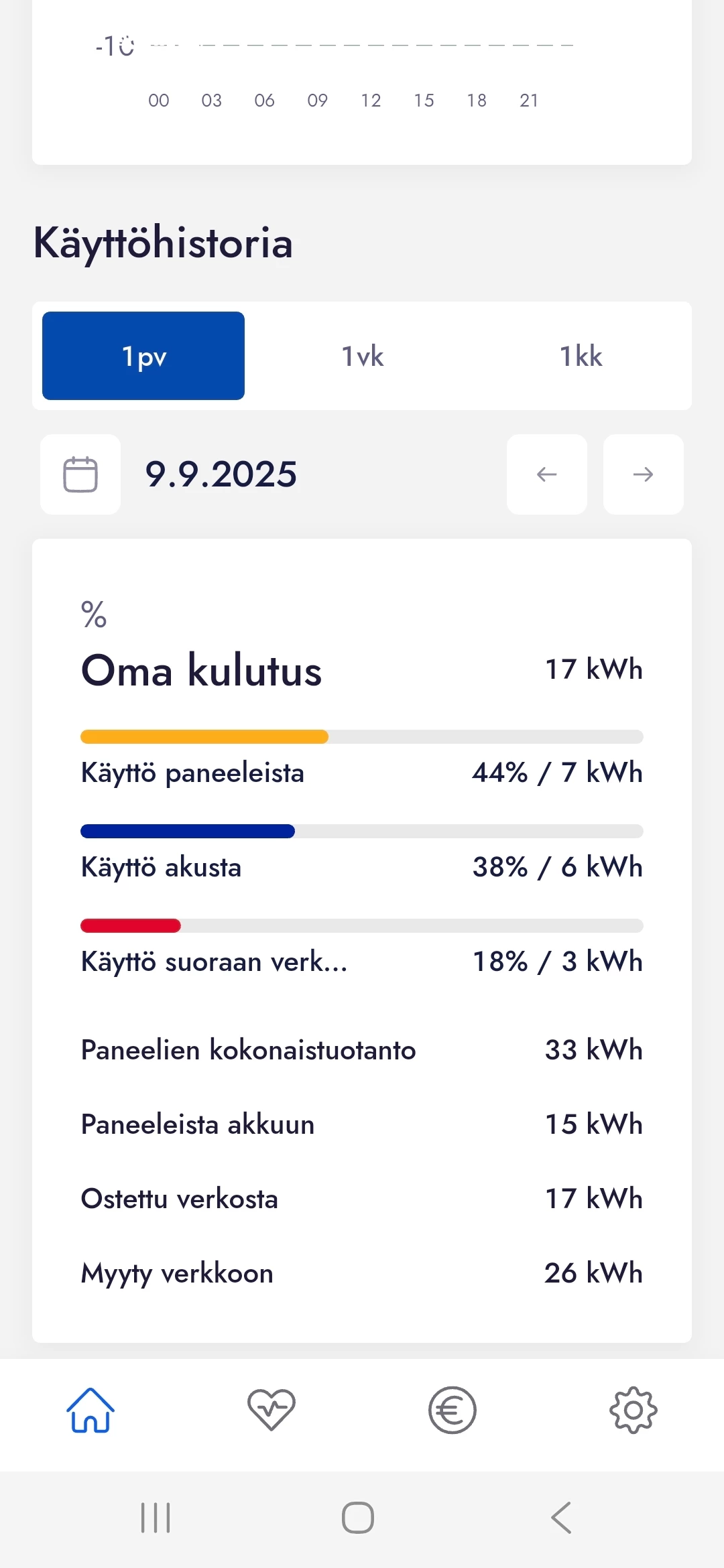The image size is (724, 1568).
Task: Switch to the 1kk monthly view
Action: coord(581,356)
